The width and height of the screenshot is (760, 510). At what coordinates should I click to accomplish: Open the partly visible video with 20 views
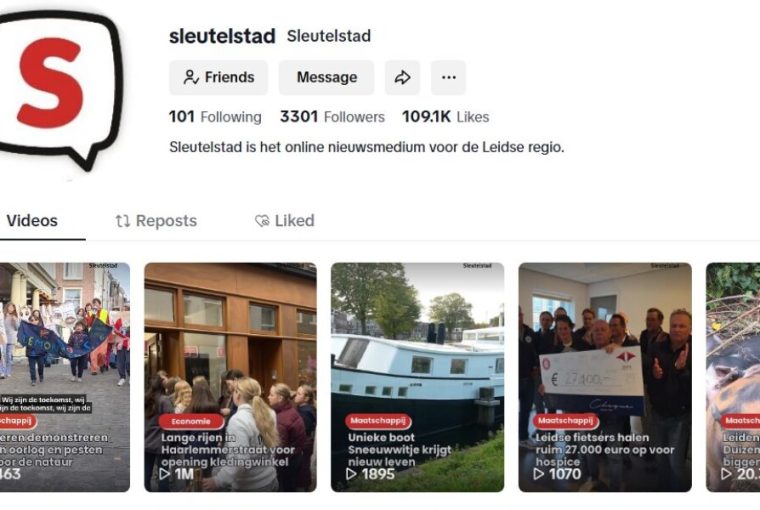pos(734,376)
